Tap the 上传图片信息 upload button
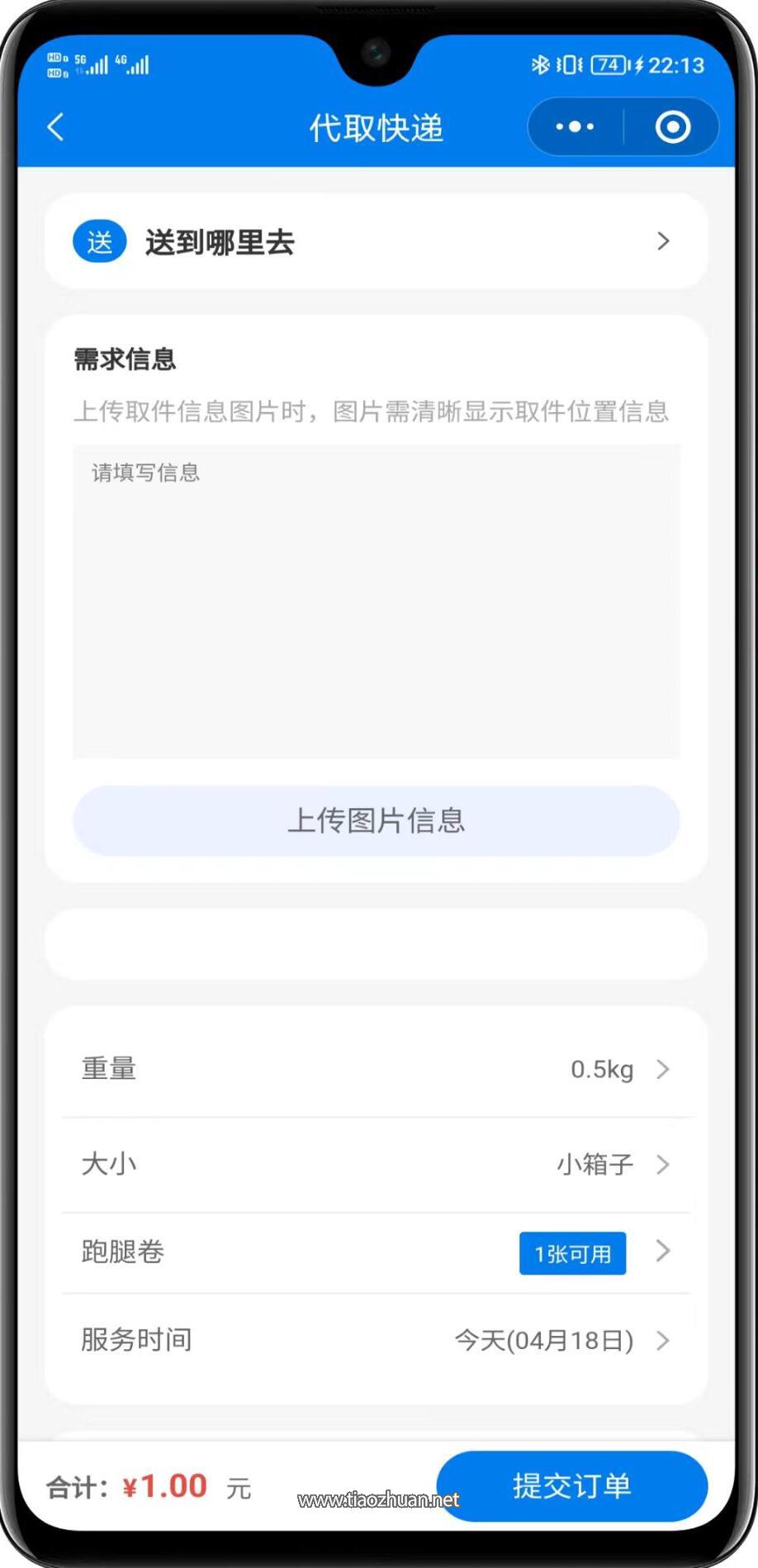The width and height of the screenshot is (758, 1568). coord(377,820)
